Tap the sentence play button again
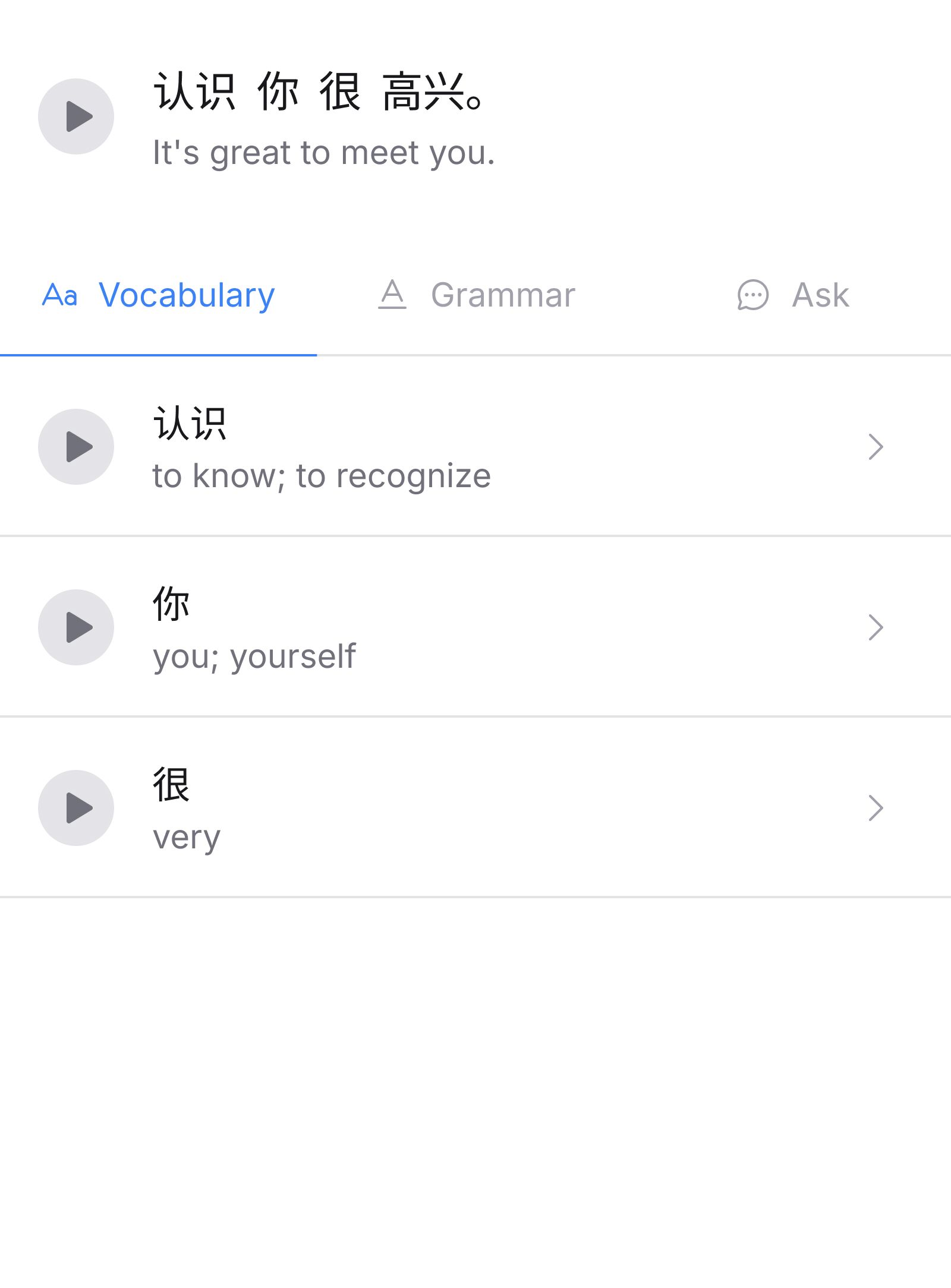The height and width of the screenshot is (1288, 951). pyautogui.click(x=75, y=117)
